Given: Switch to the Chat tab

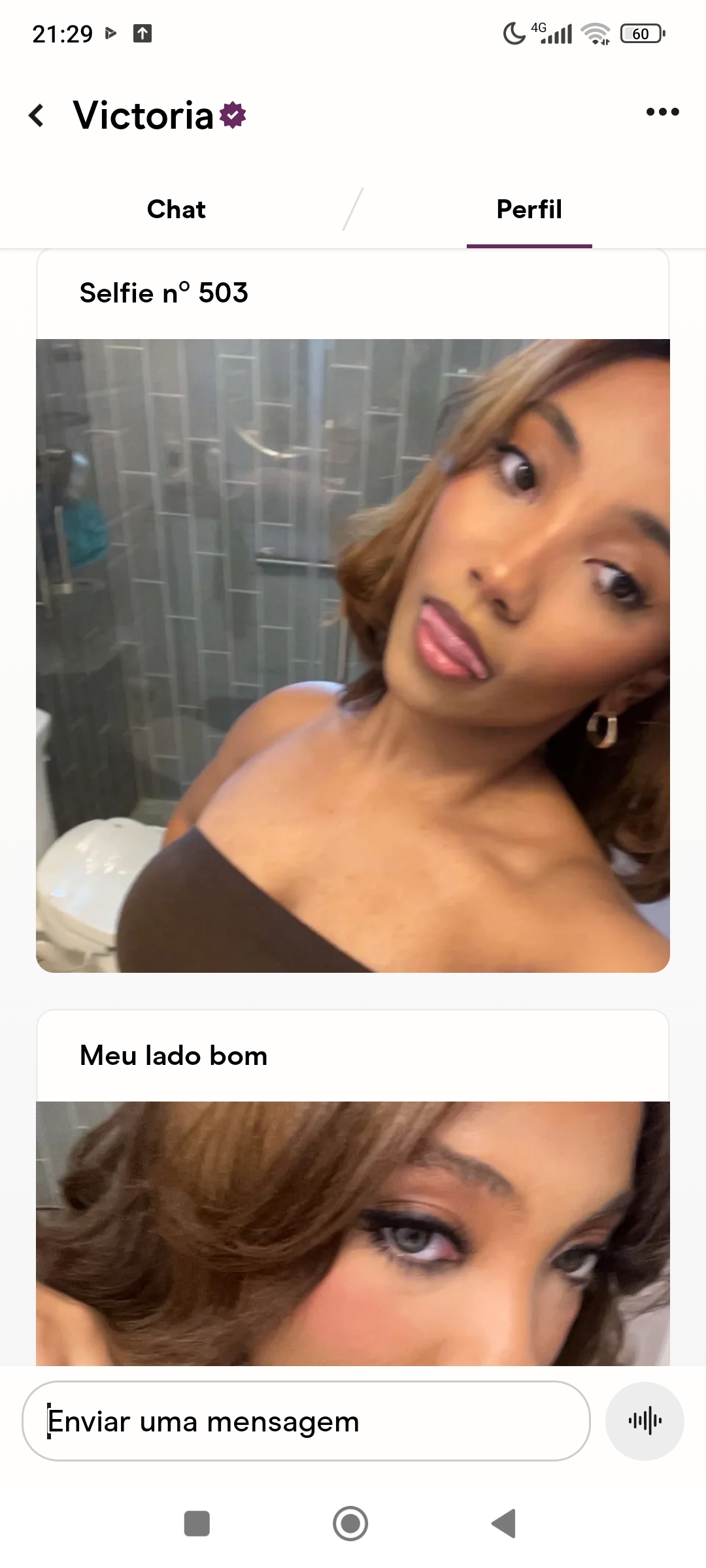Looking at the screenshot, I should tap(176, 209).
